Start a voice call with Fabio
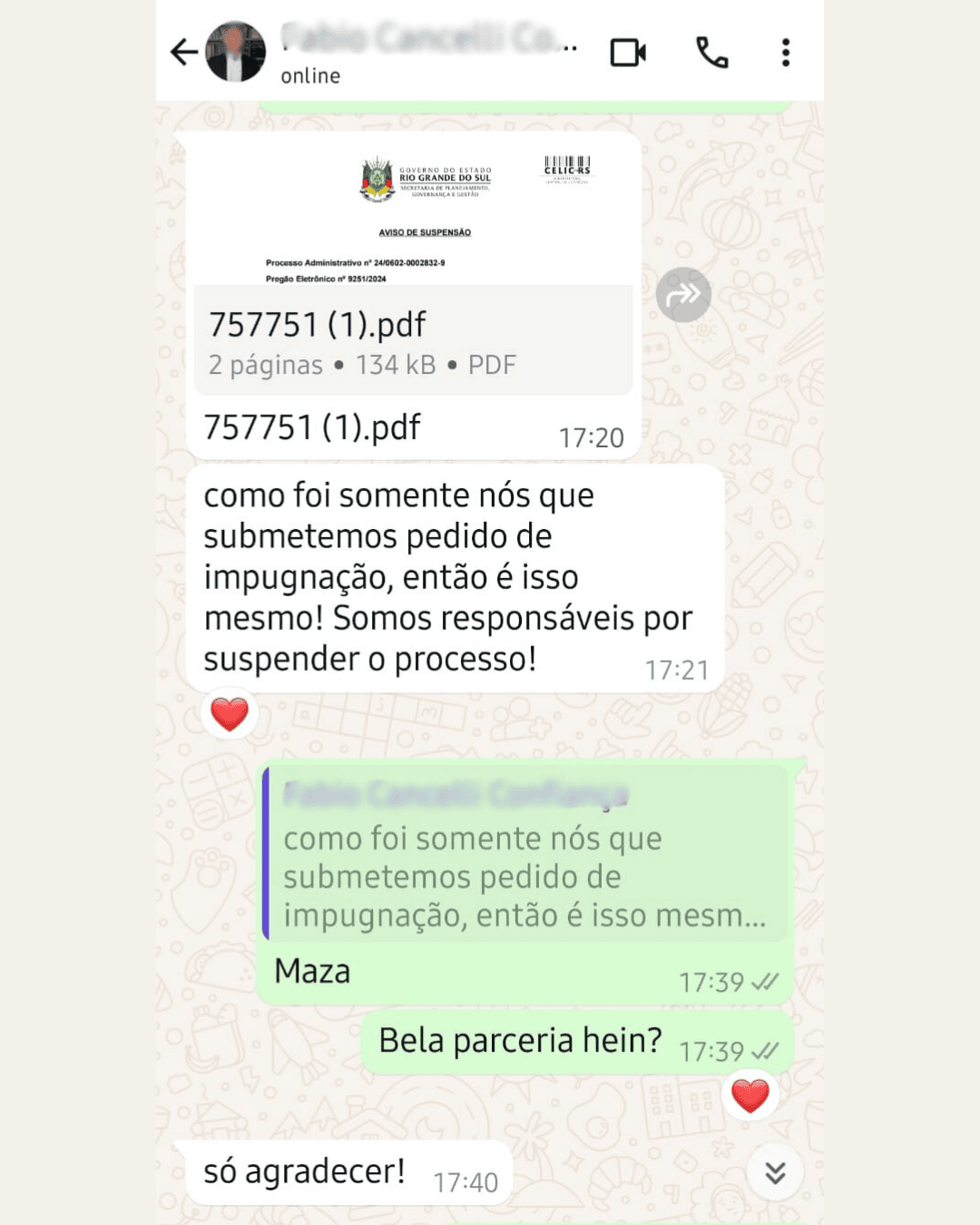 click(x=711, y=52)
